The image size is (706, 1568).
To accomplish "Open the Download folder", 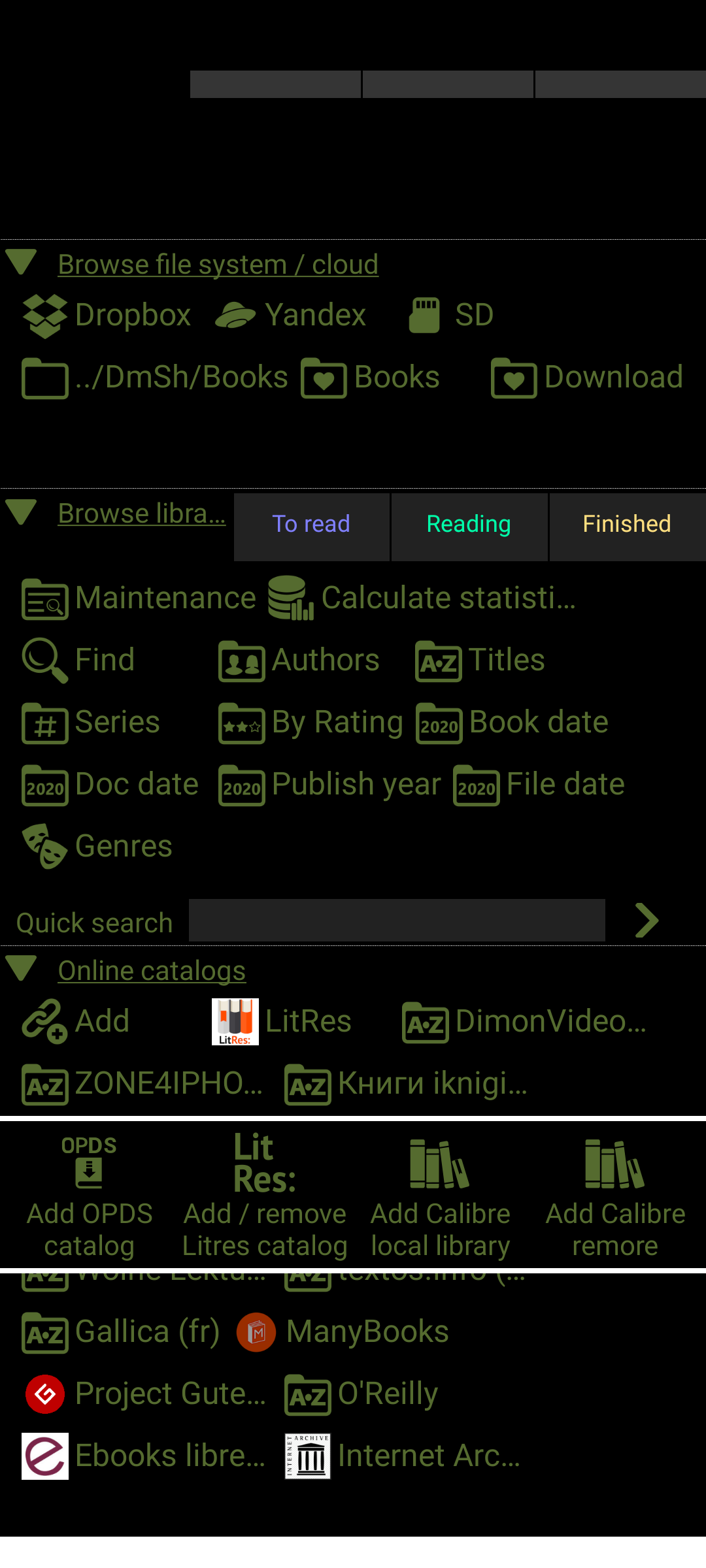I will [x=587, y=378].
